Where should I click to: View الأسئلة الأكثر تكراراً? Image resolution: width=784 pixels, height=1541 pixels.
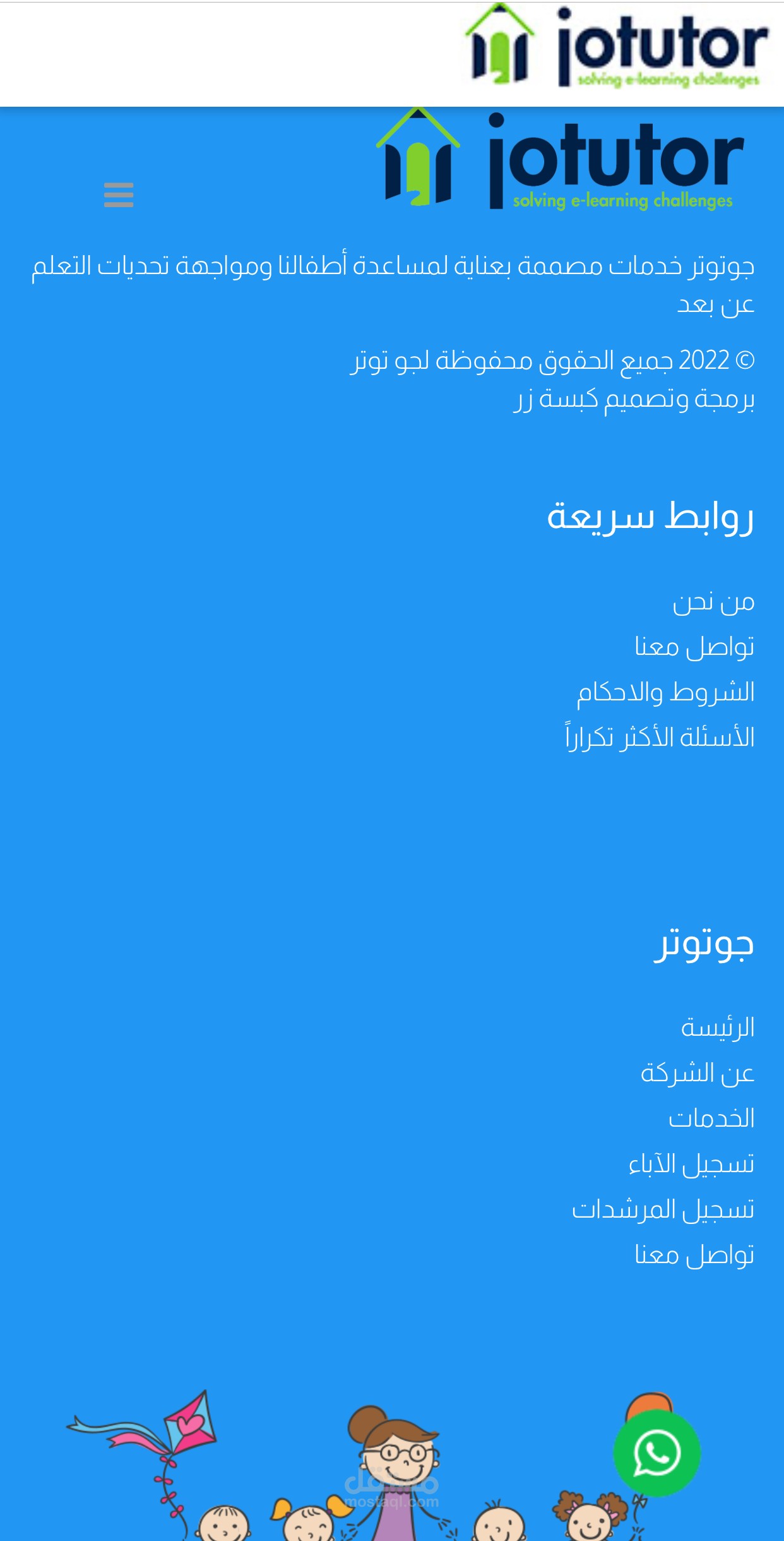coord(660,737)
